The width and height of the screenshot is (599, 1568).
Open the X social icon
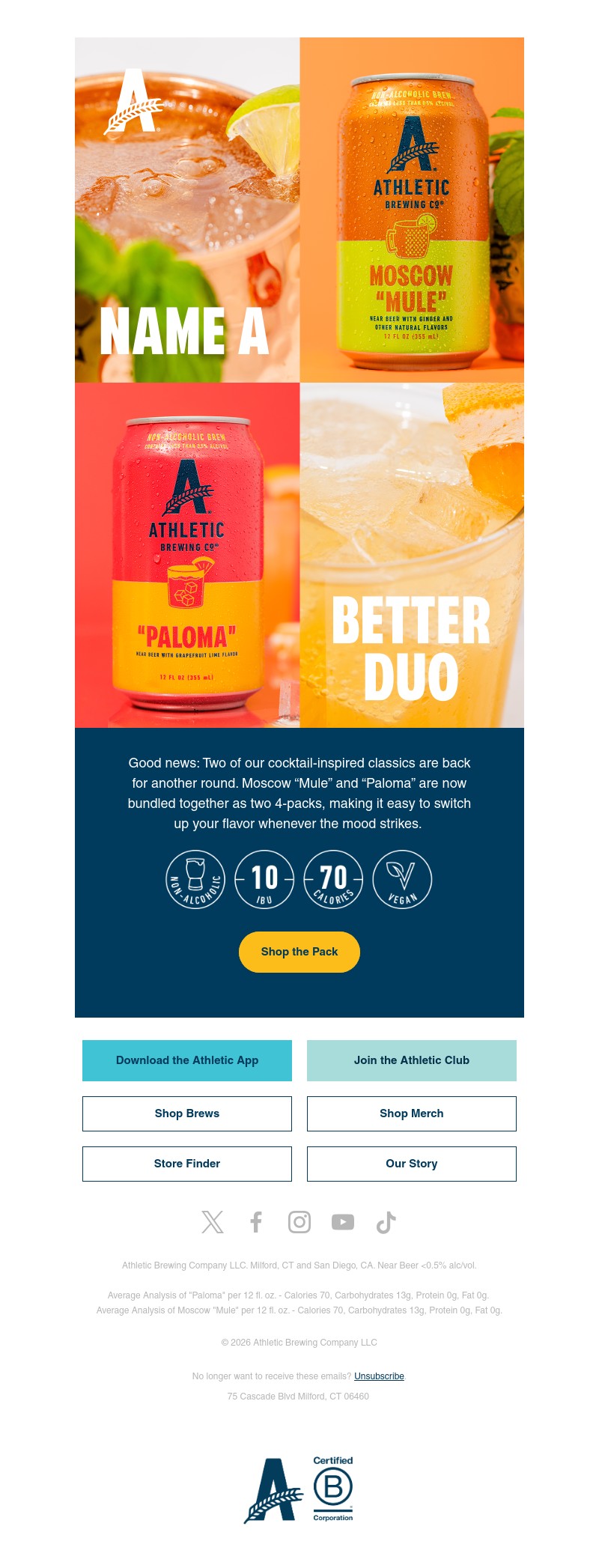(213, 1222)
